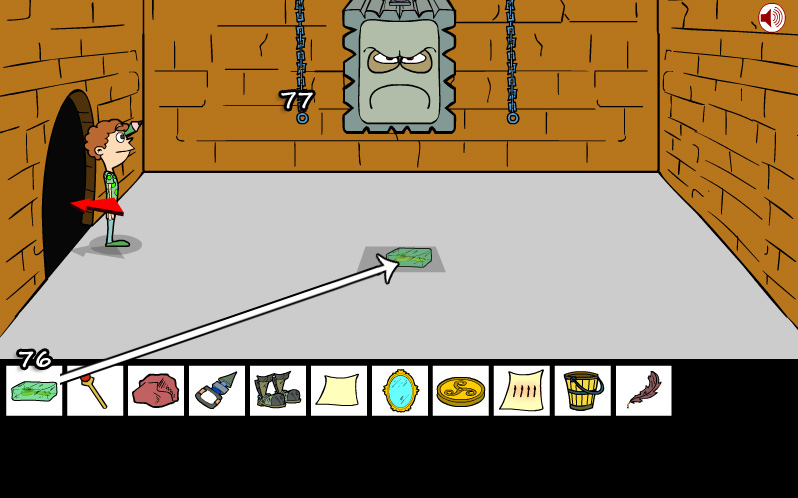The height and width of the screenshot is (498, 798).
Task: Select the red rock inventory item
Action: (156, 391)
